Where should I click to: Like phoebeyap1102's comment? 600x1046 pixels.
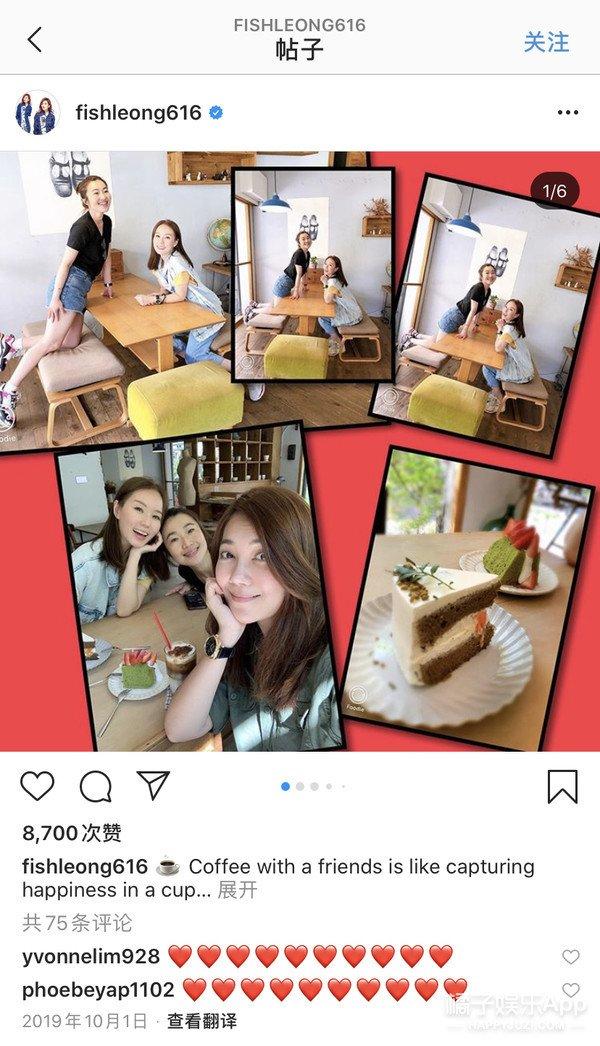[570, 990]
